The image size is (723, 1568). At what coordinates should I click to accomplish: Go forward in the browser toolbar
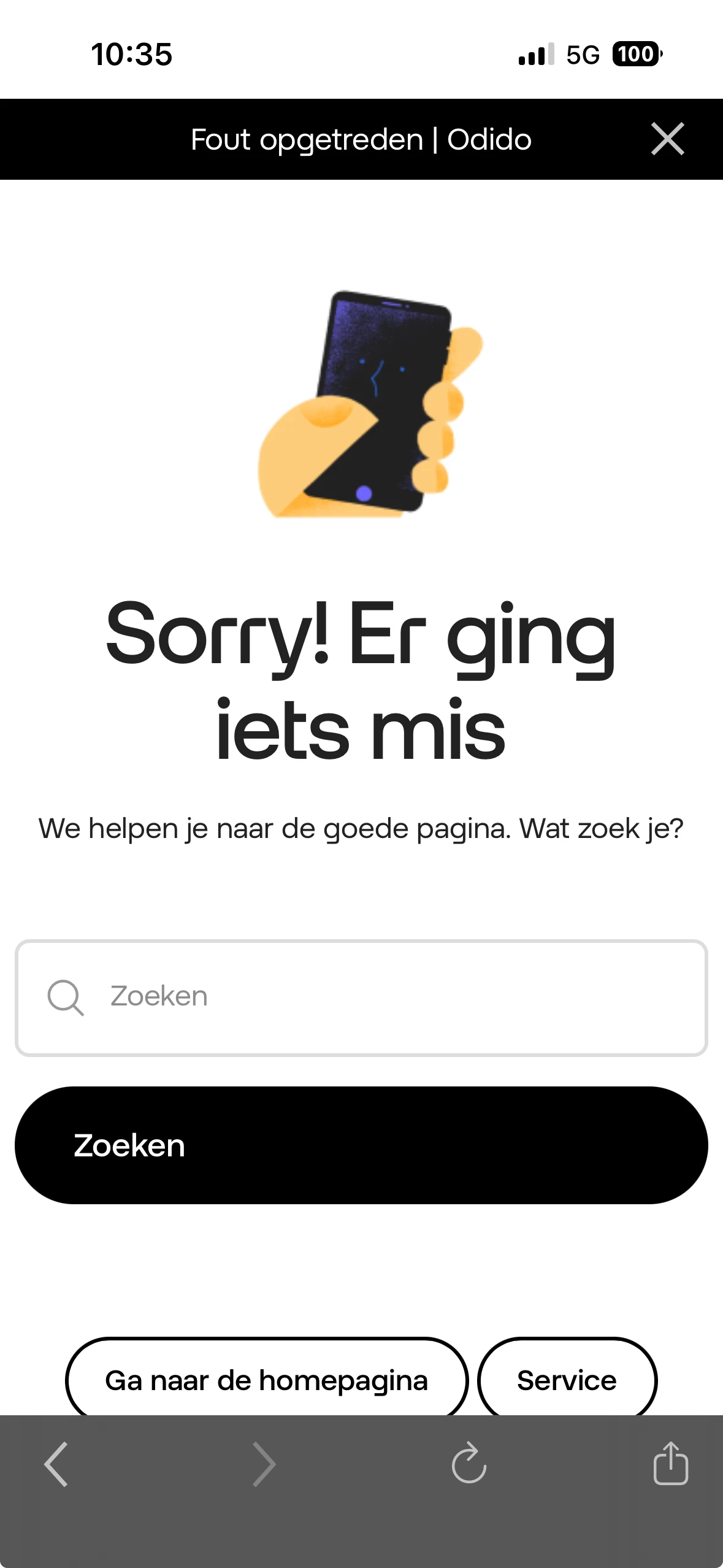click(x=264, y=1464)
